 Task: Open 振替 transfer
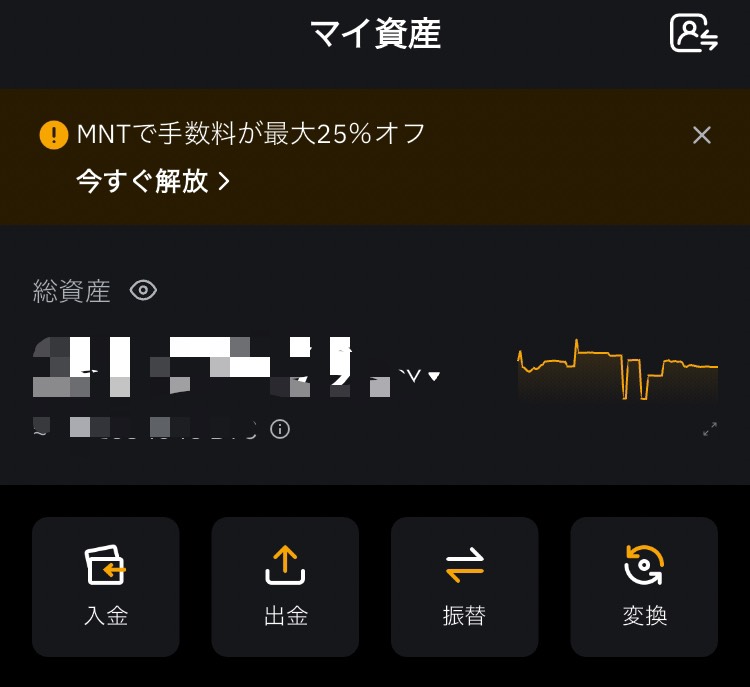(464, 586)
